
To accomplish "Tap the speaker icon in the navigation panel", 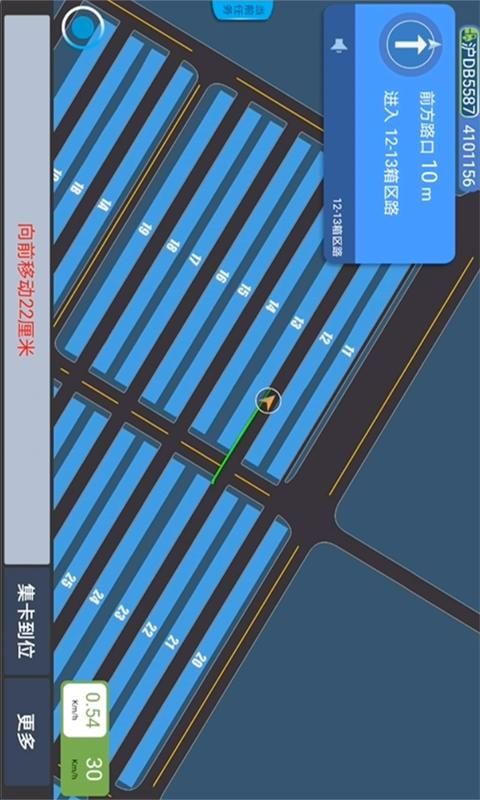I will [339, 46].
